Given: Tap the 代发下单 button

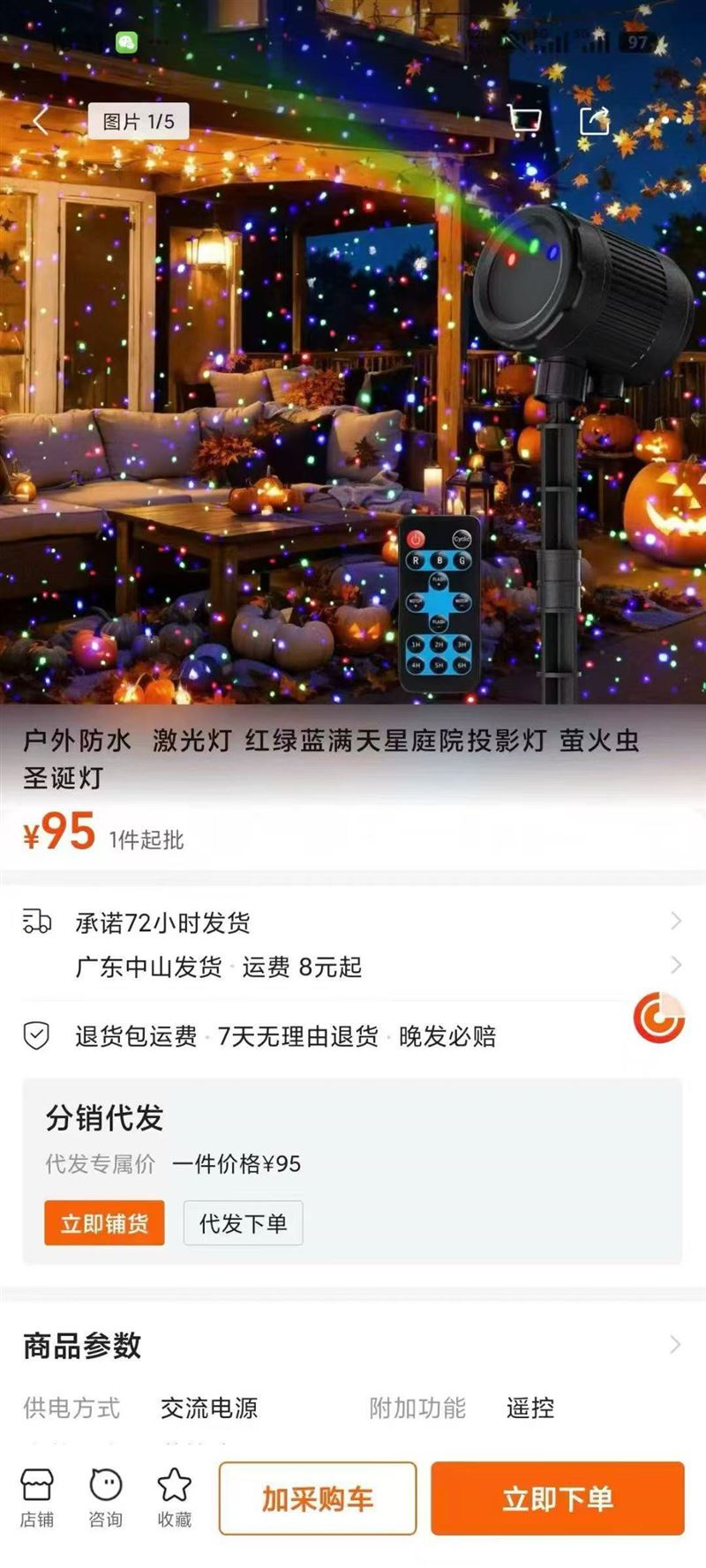Looking at the screenshot, I should (243, 1223).
